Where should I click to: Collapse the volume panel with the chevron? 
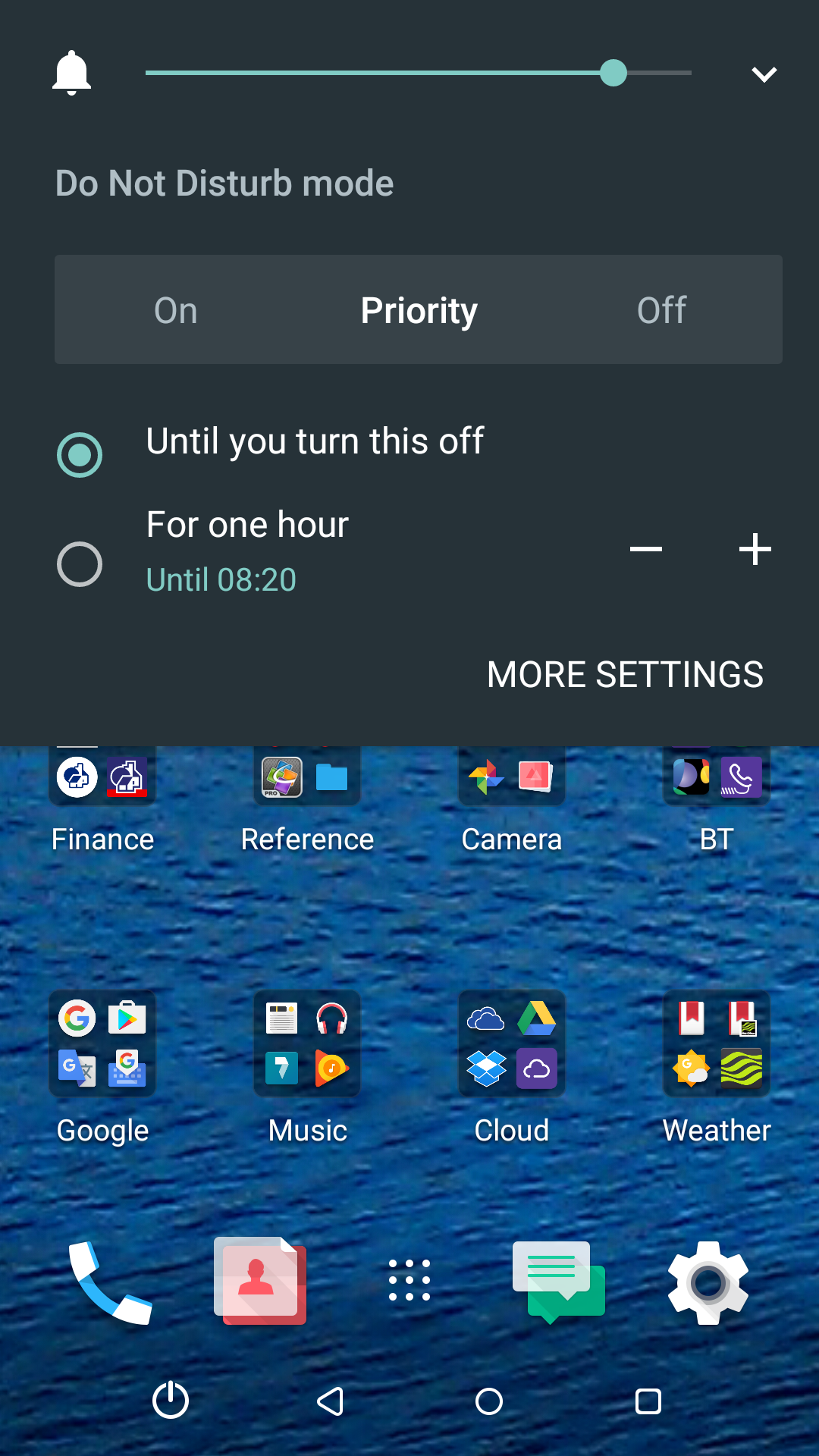tap(764, 74)
